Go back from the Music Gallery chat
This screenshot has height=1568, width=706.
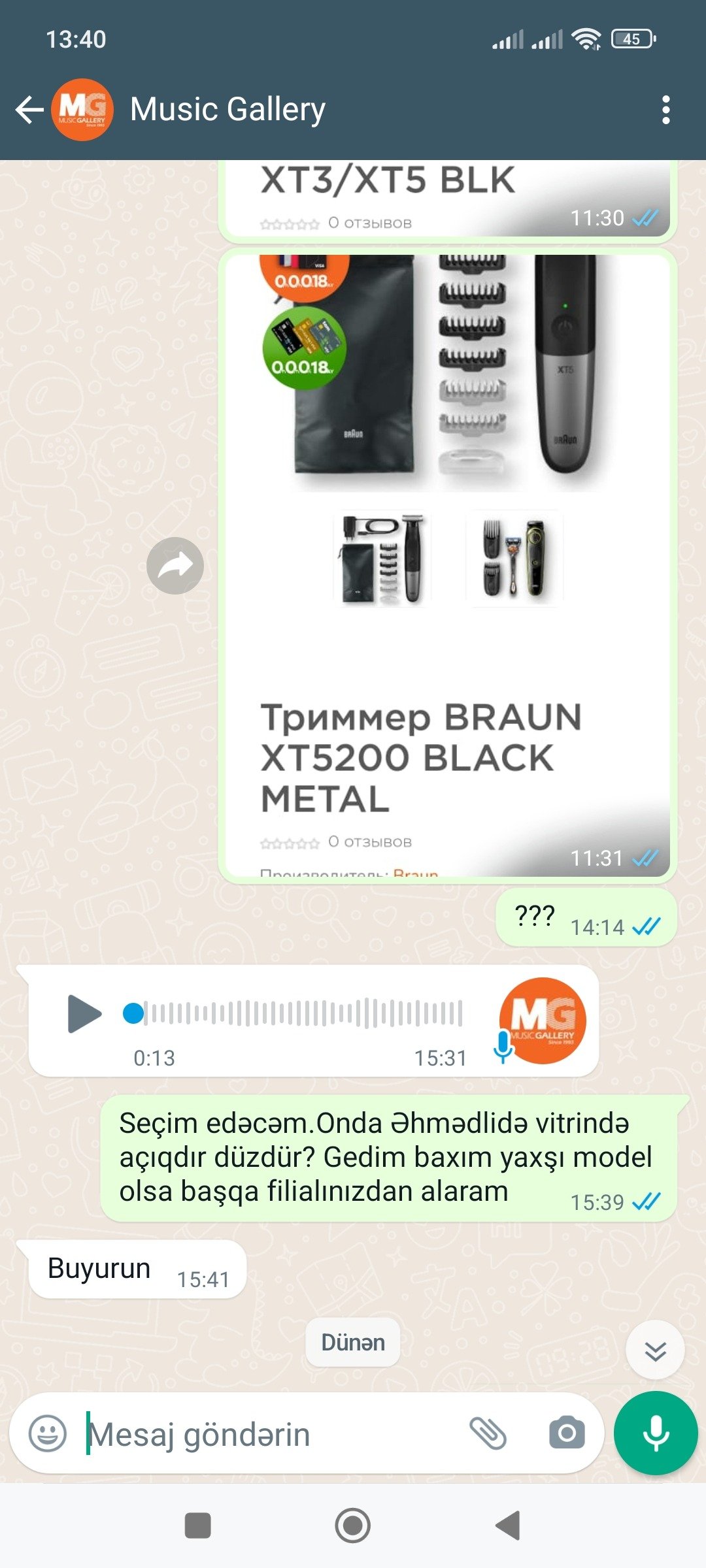[x=29, y=109]
